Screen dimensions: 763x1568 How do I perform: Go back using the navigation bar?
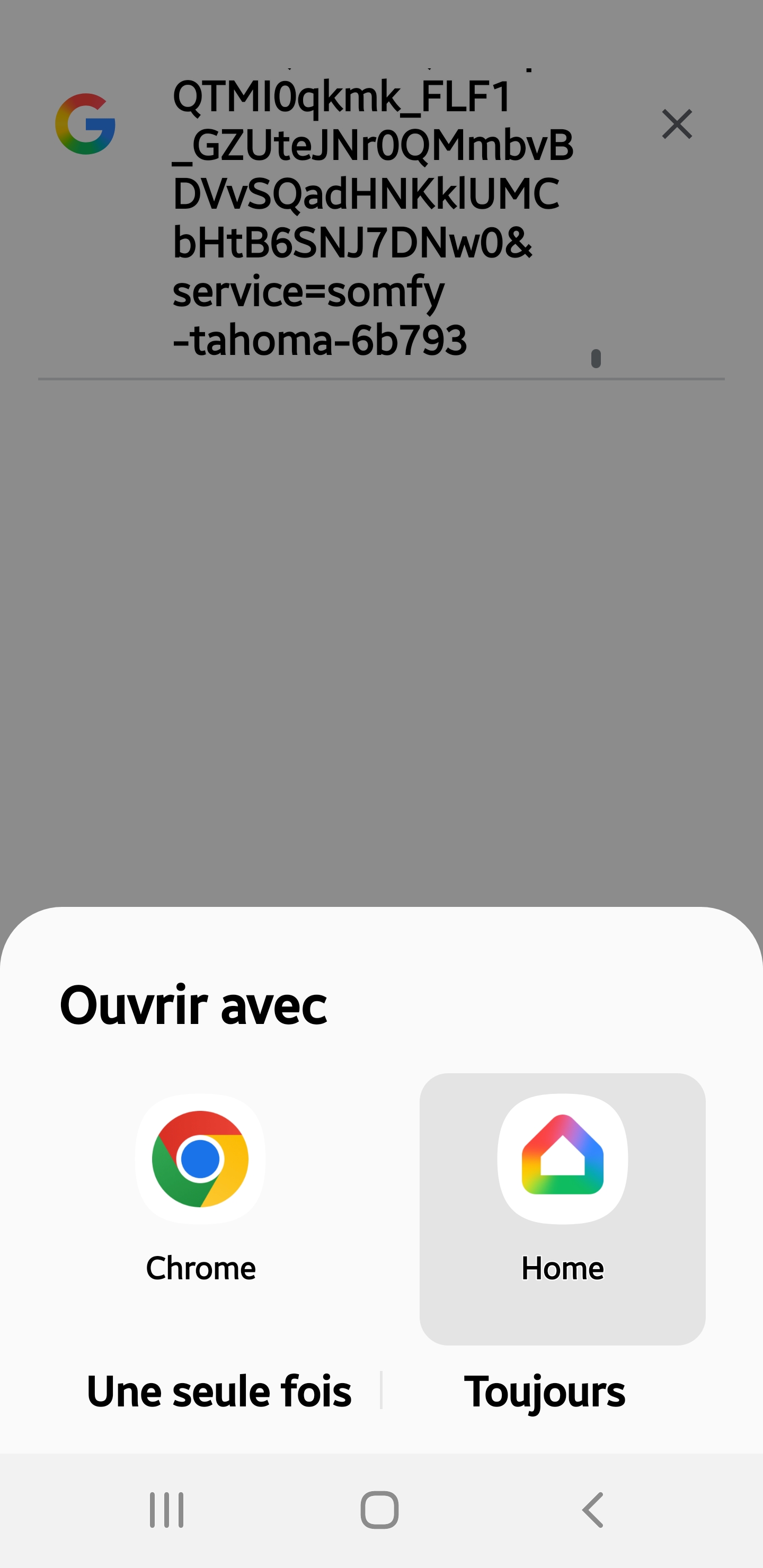[x=592, y=1510]
